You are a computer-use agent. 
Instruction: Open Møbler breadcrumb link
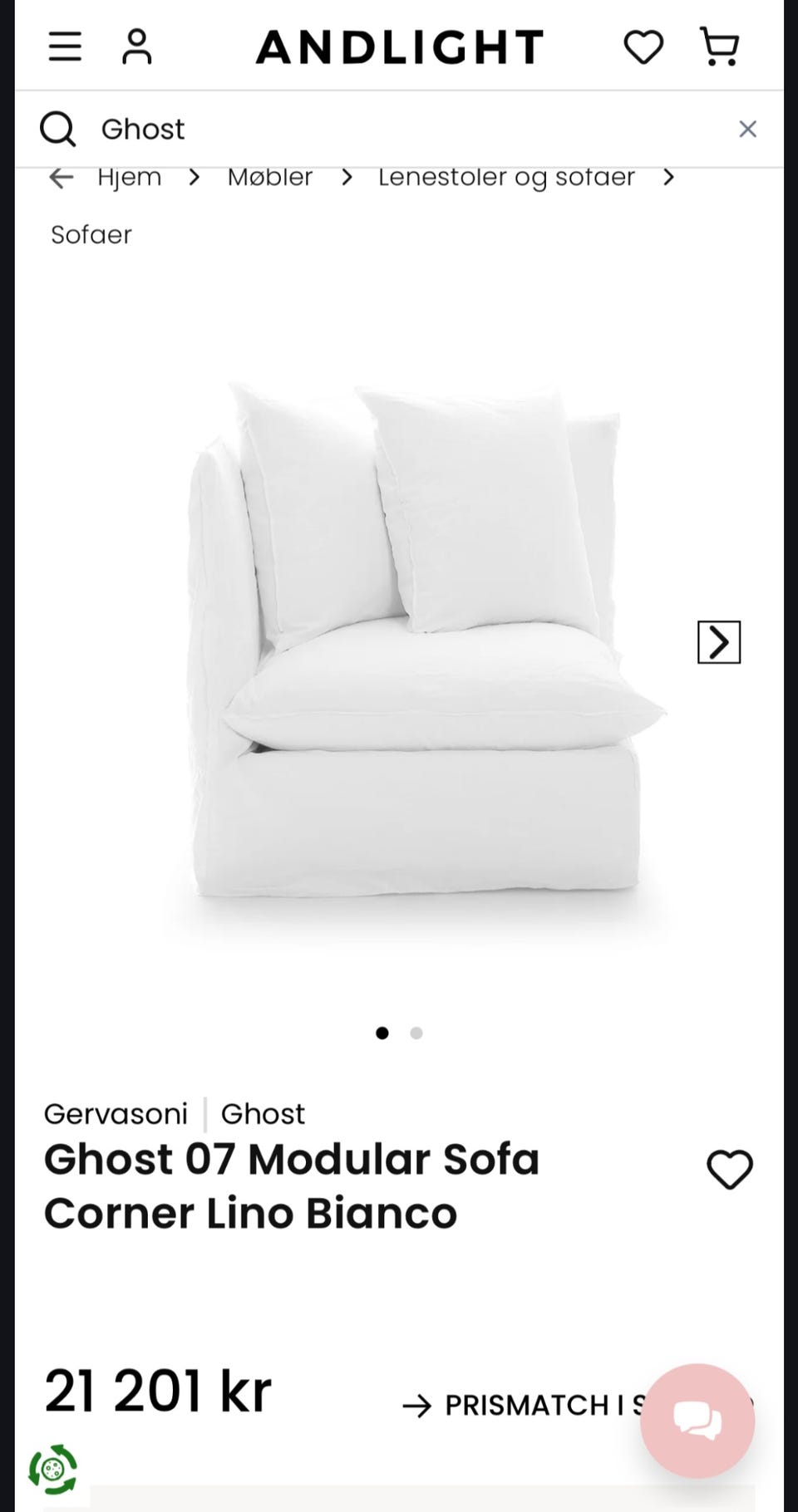click(270, 177)
